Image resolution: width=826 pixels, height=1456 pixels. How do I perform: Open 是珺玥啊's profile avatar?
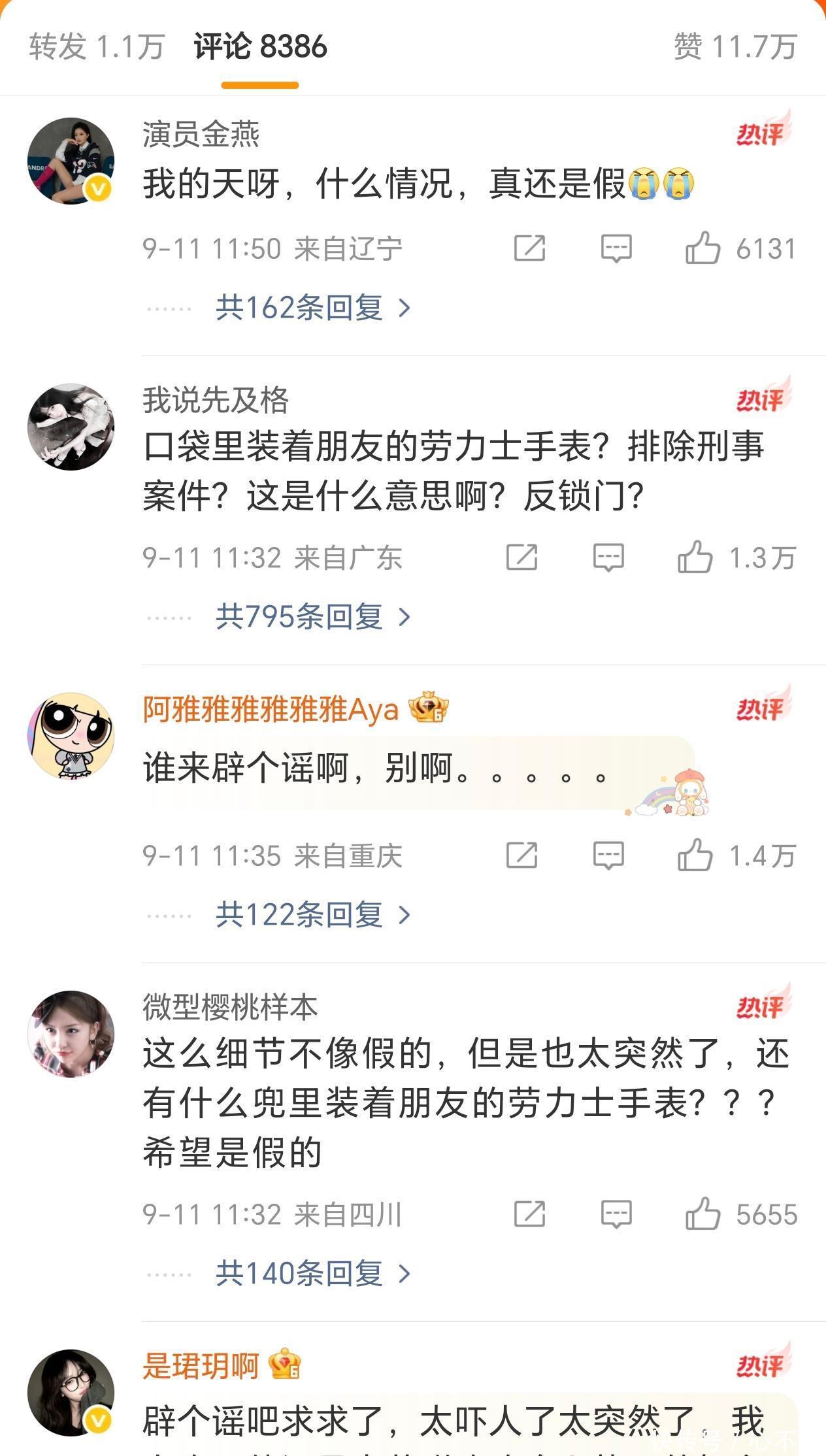[x=71, y=1392]
